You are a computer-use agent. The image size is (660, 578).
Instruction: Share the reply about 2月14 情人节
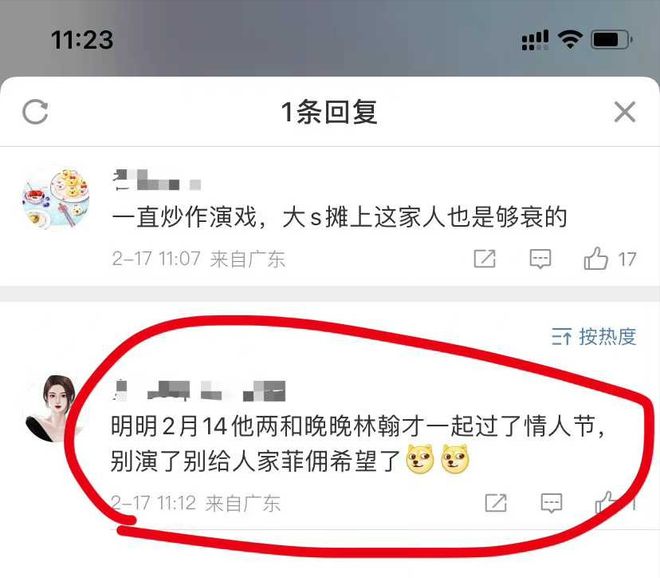496,502
